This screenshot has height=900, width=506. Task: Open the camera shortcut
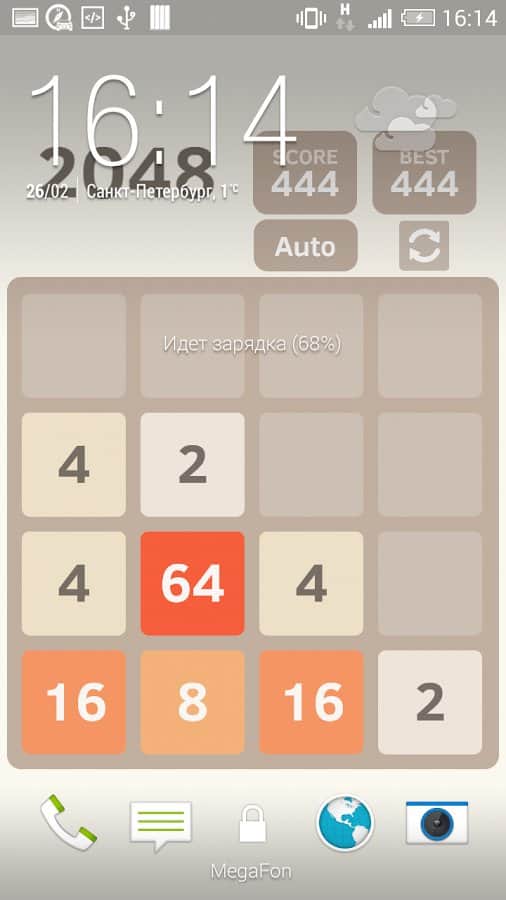(437, 823)
